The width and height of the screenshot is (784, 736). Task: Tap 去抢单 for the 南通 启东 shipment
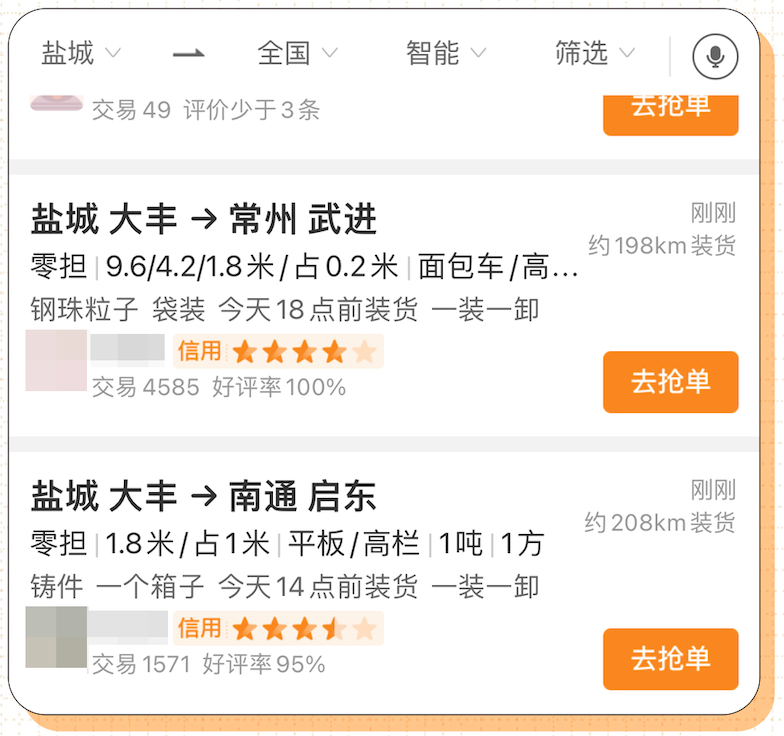pos(670,659)
